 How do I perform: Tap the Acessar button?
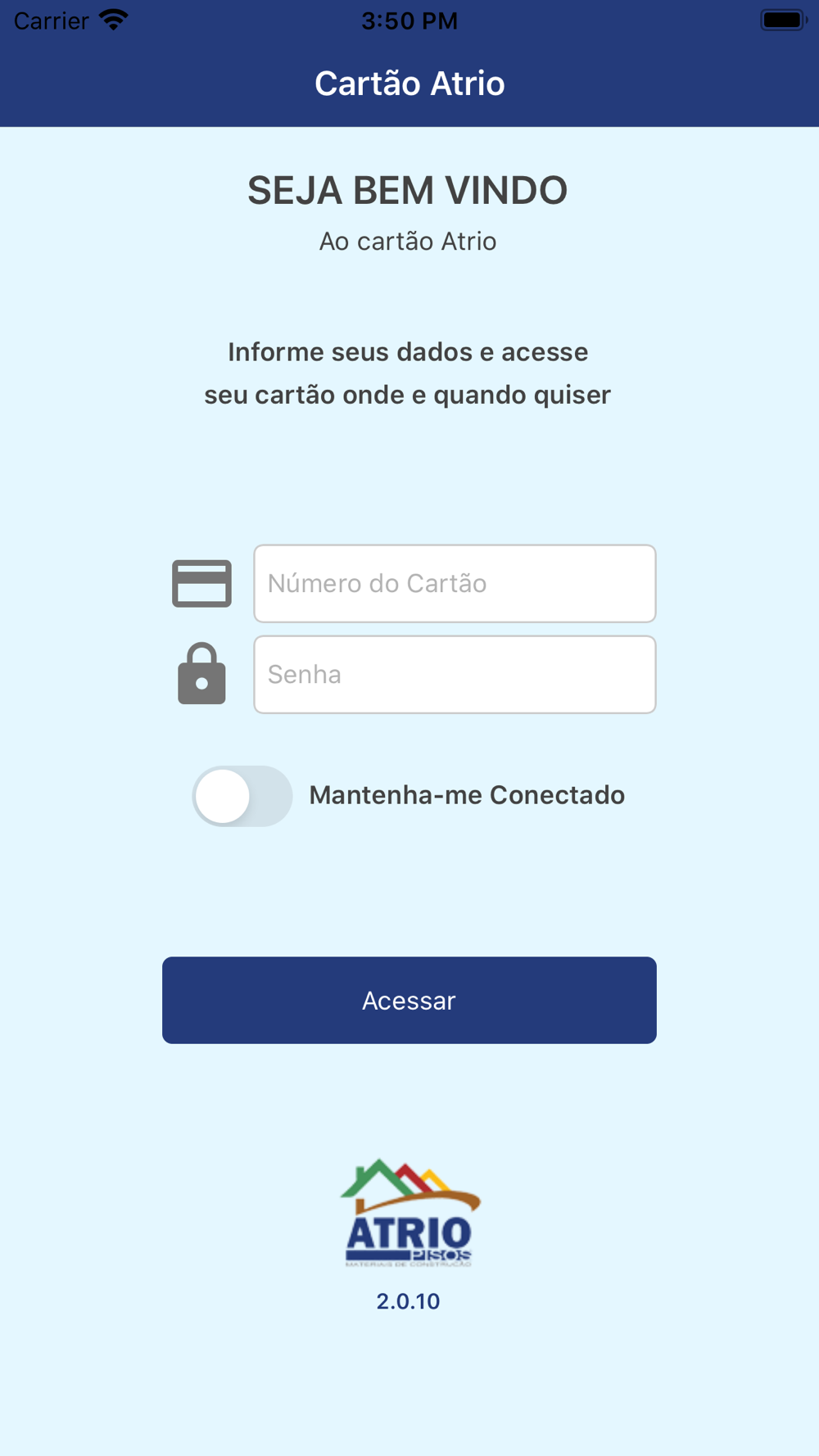pos(409,1000)
